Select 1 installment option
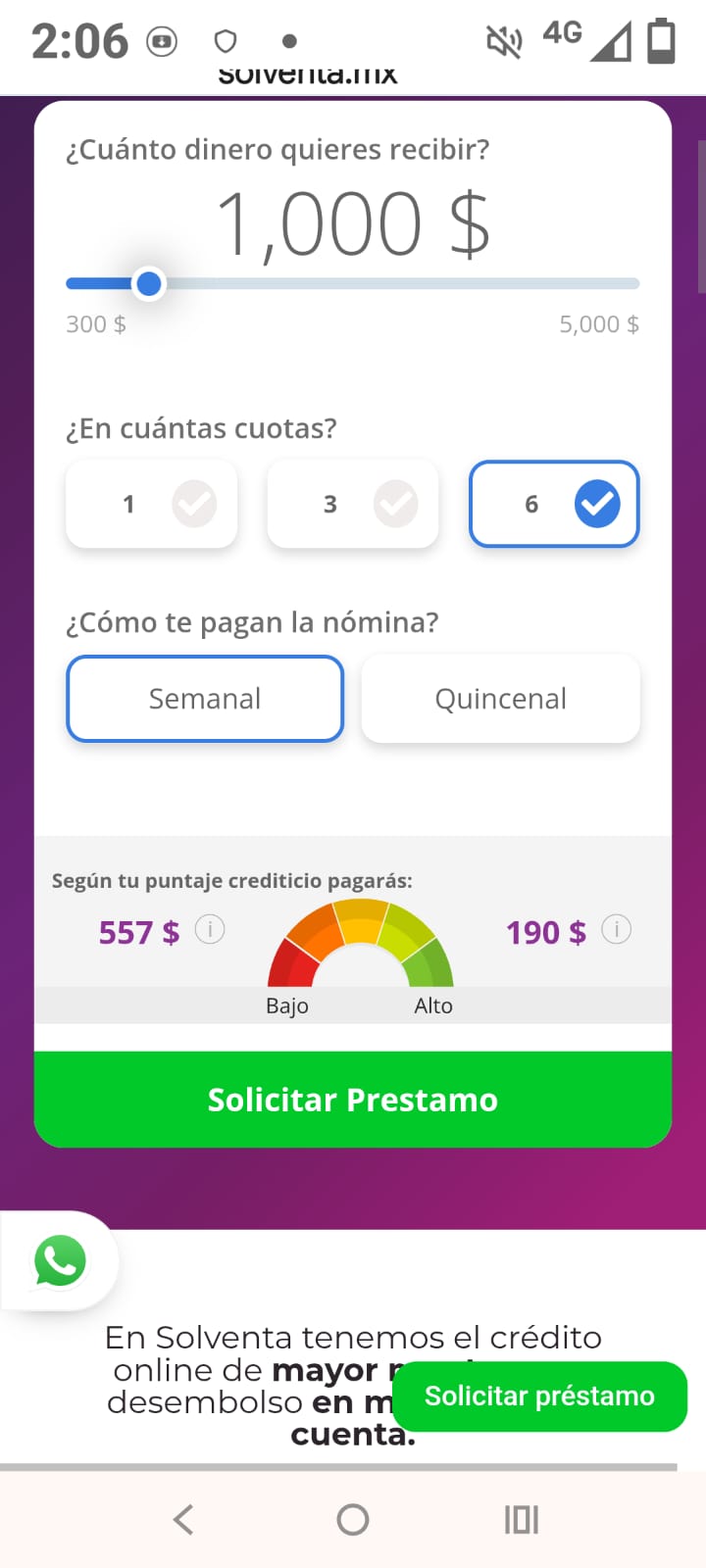This screenshot has width=706, height=1568. (152, 504)
